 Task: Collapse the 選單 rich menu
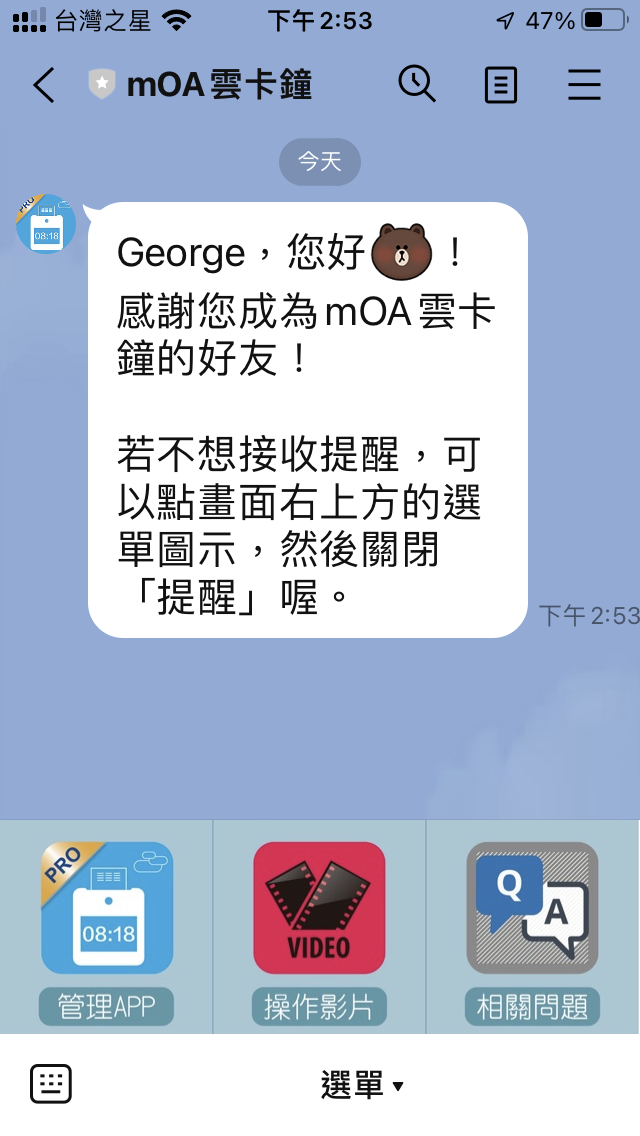(x=362, y=1085)
